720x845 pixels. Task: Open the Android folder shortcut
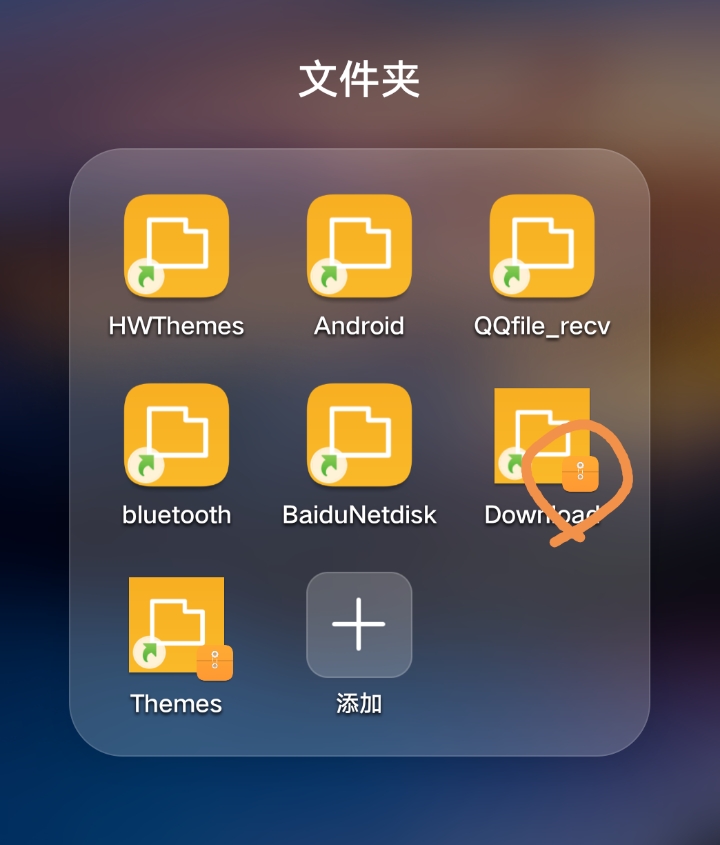359,246
